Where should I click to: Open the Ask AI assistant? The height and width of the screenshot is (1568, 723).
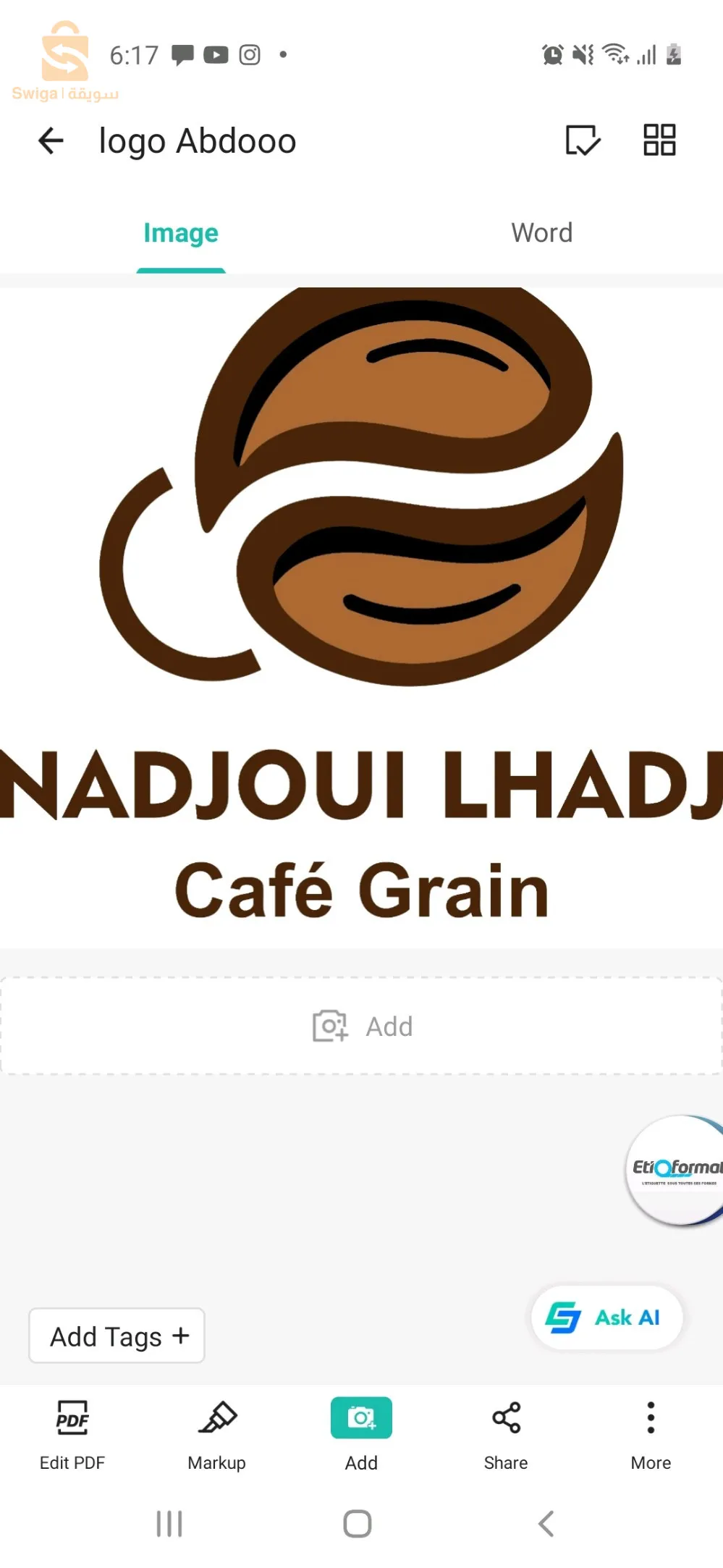click(x=606, y=1318)
